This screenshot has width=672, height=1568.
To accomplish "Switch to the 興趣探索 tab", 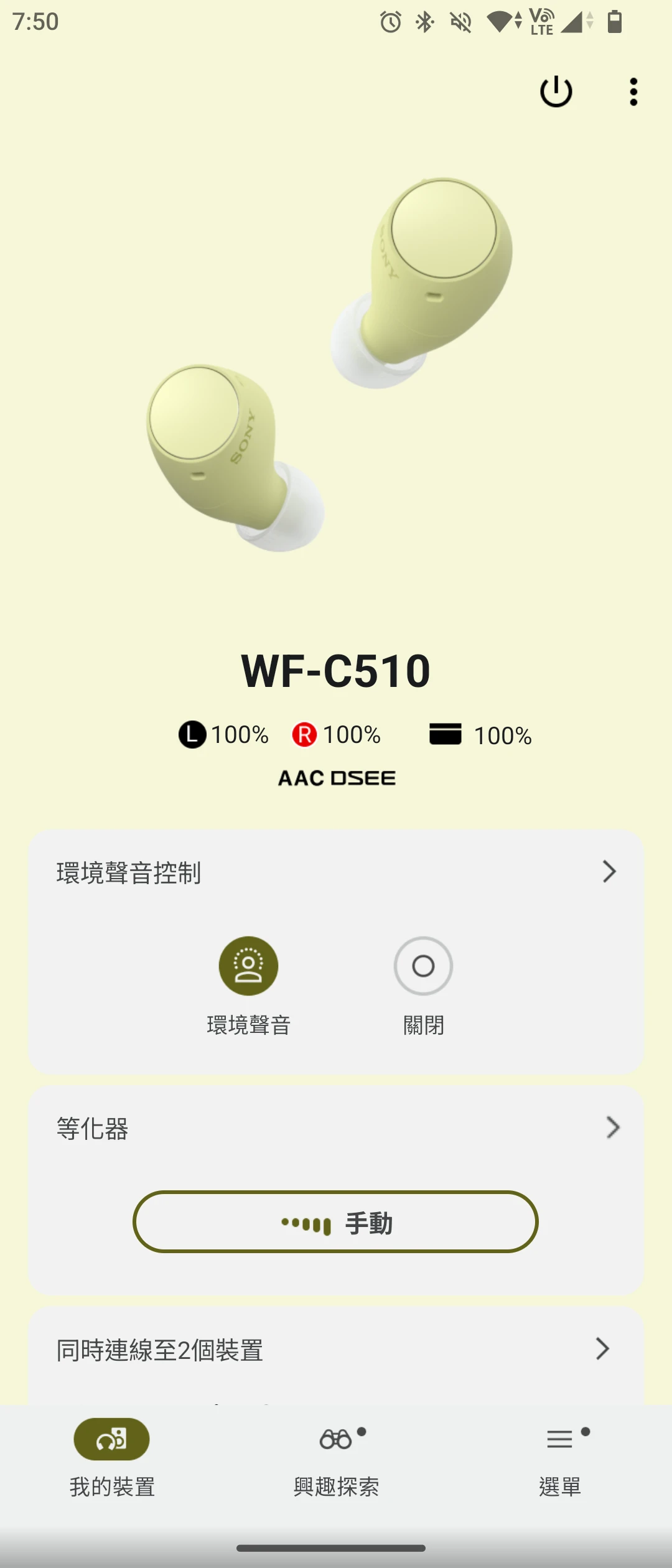I will click(336, 1457).
